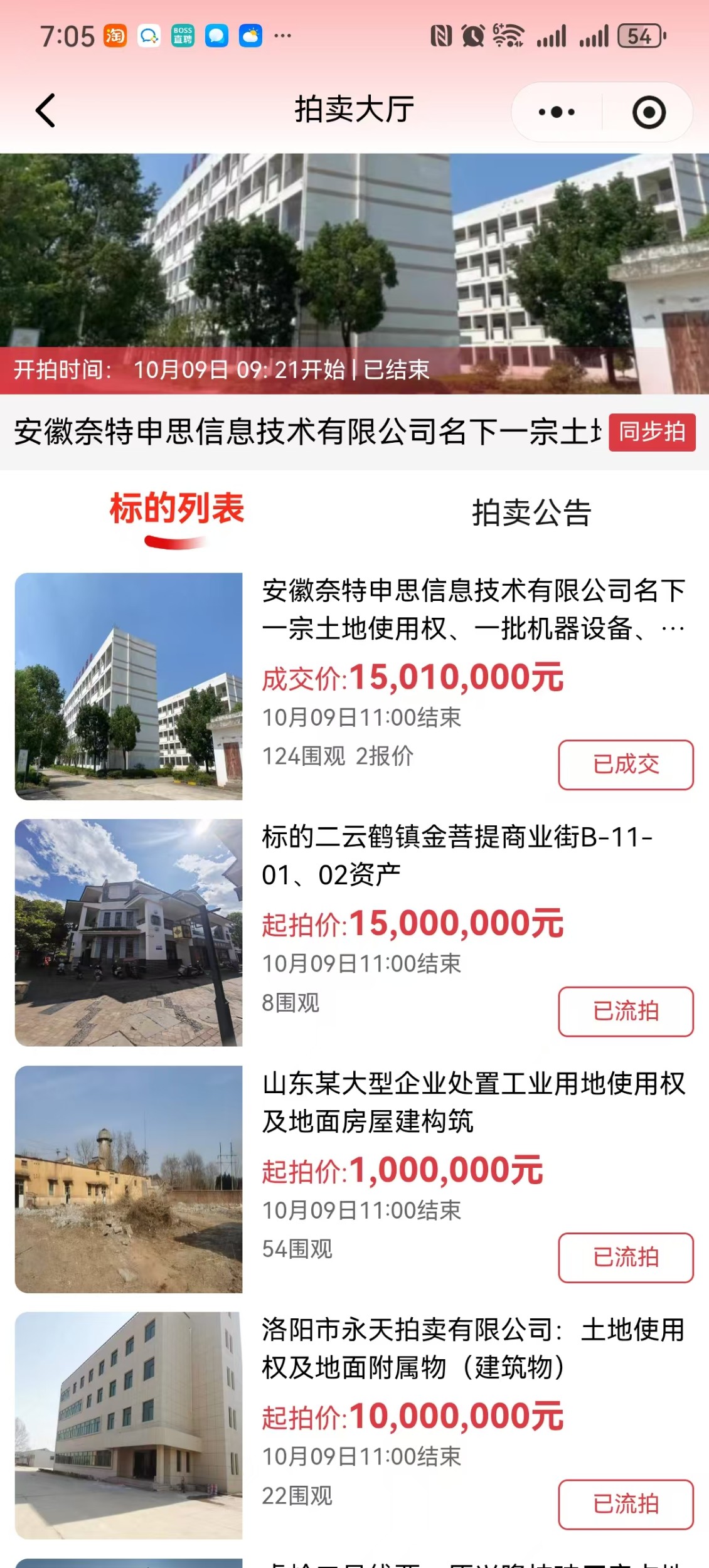Tap 已流拍 on the 云鹤镇金菩提商业街 item
Viewport: 709px width, 1568px height.
click(x=626, y=1011)
